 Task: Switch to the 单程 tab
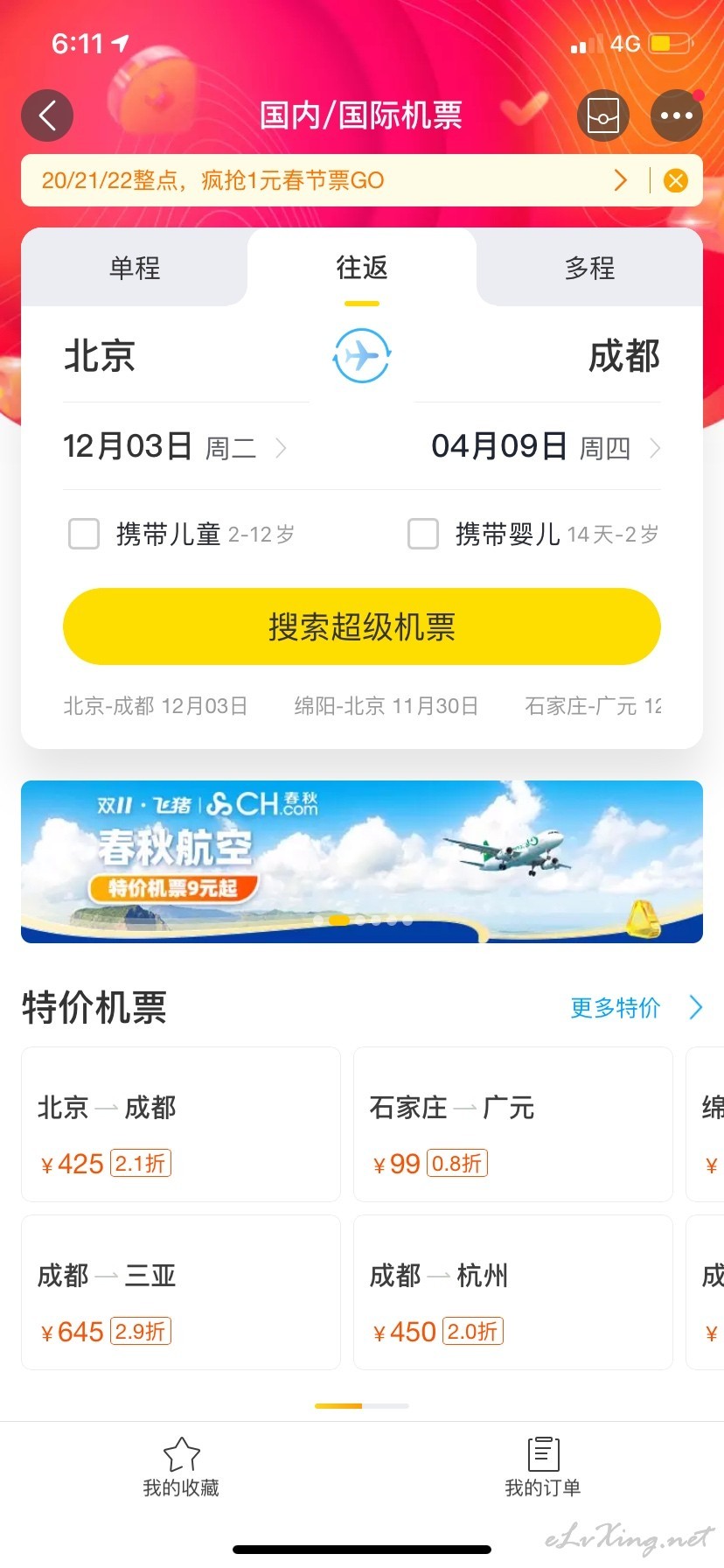pyautogui.click(x=135, y=268)
